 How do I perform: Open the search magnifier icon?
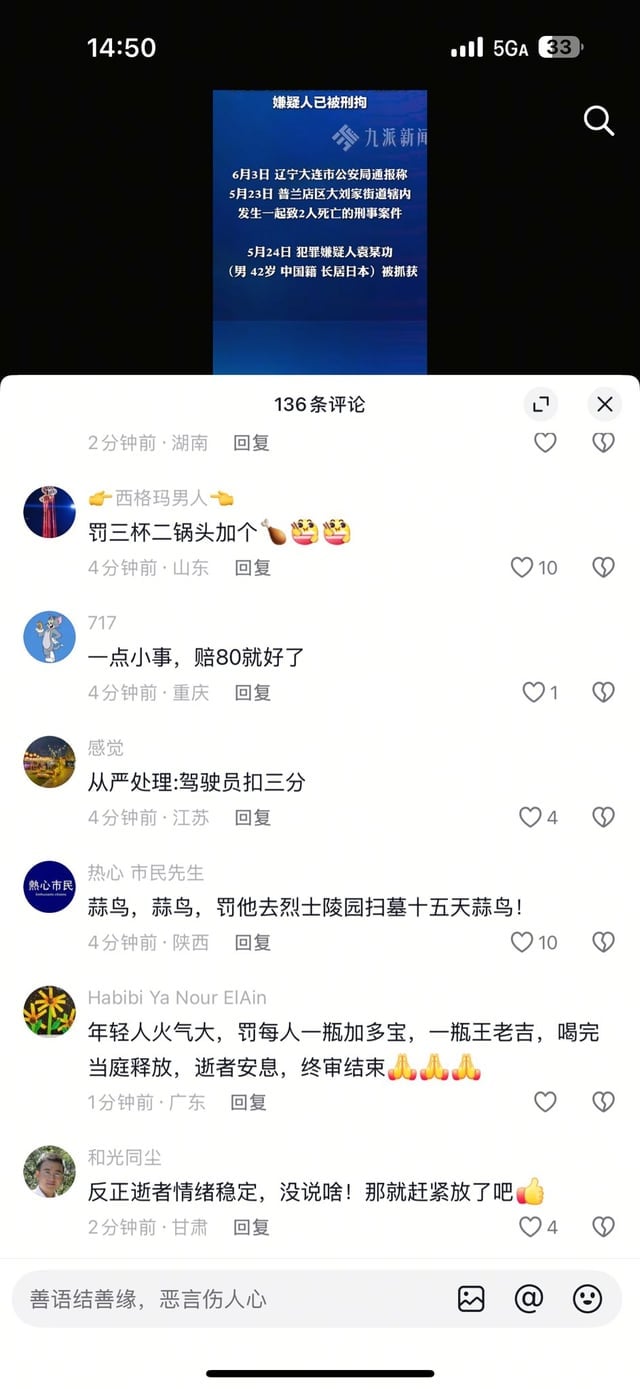(598, 121)
